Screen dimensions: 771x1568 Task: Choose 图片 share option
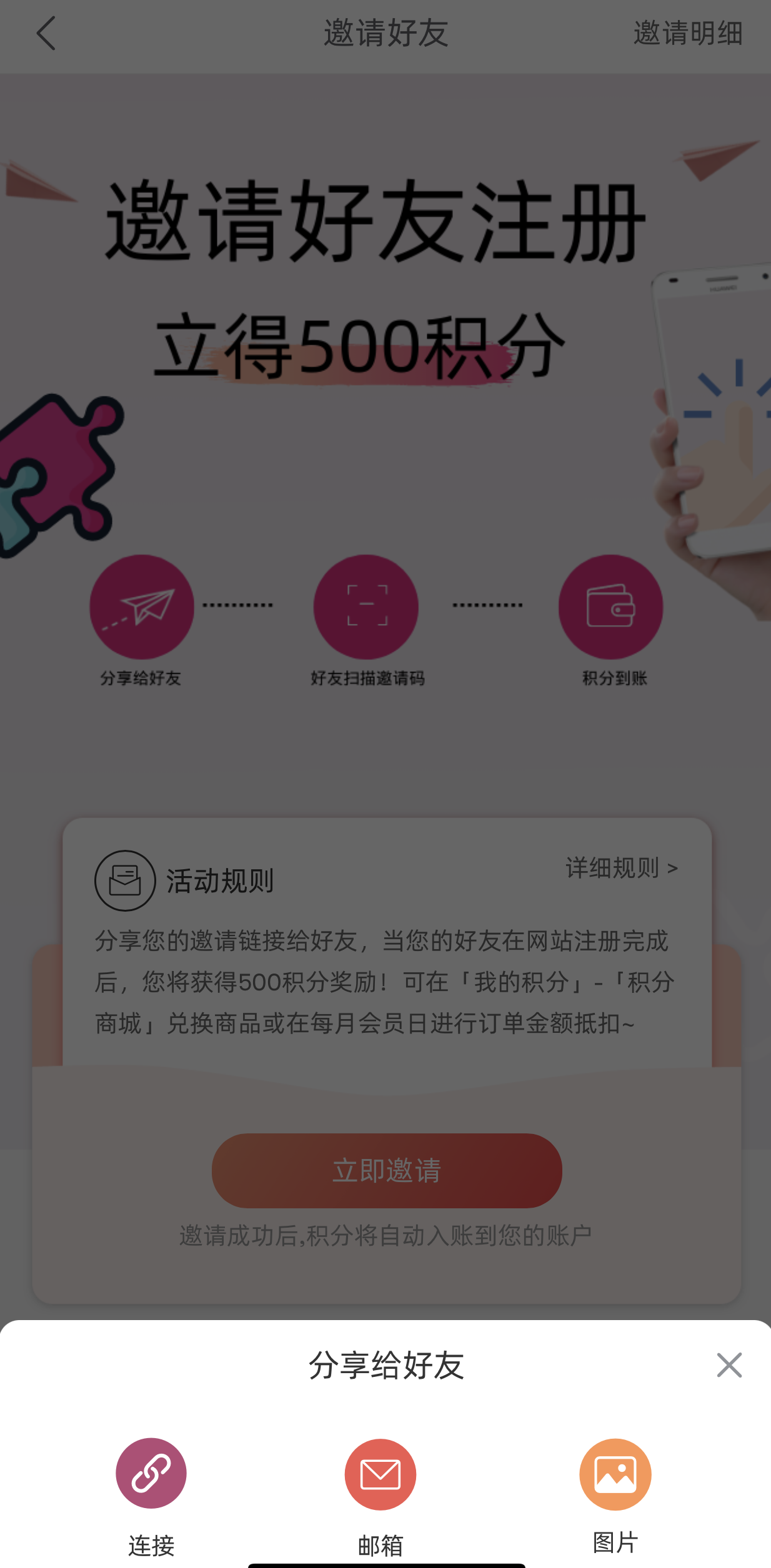click(615, 1475)
